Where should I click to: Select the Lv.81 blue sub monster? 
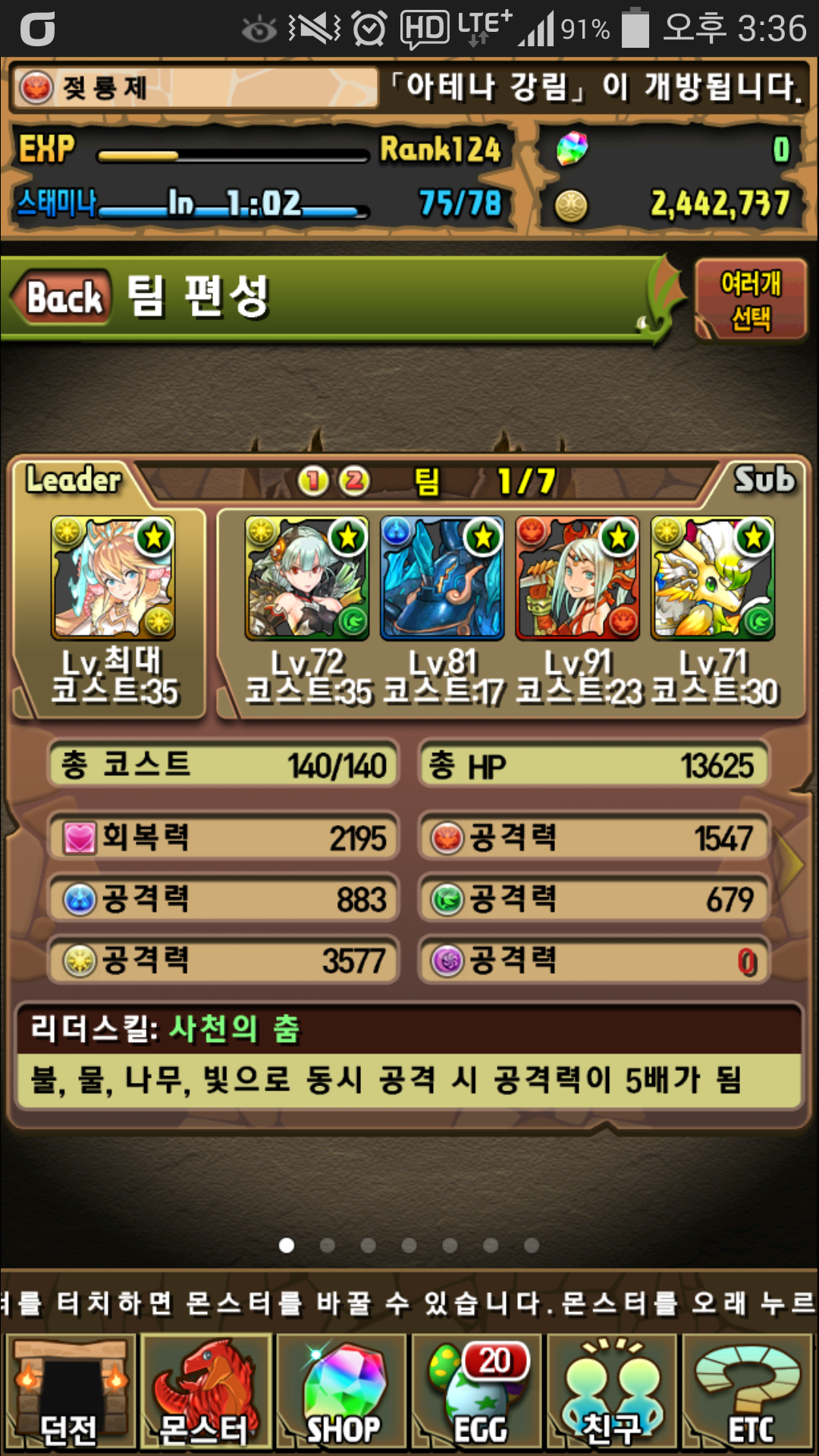pyautogui.click(x=442, y=579)
